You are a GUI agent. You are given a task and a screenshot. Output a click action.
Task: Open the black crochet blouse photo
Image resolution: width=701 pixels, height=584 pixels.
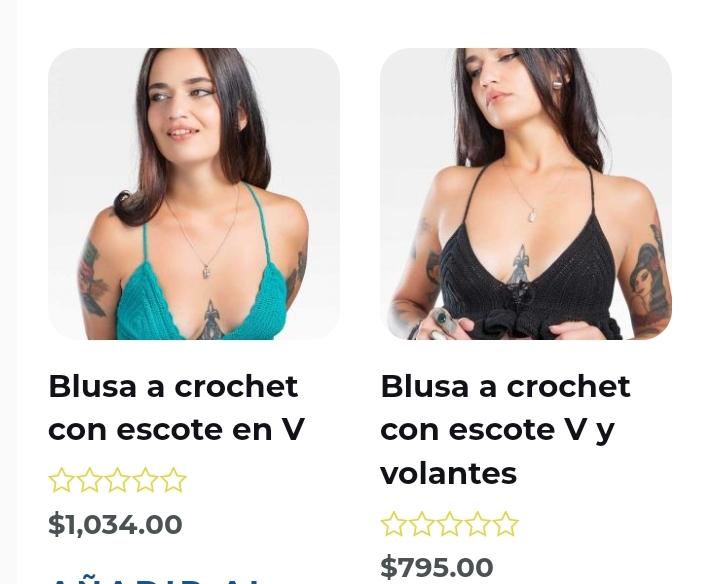click(525, 194)
